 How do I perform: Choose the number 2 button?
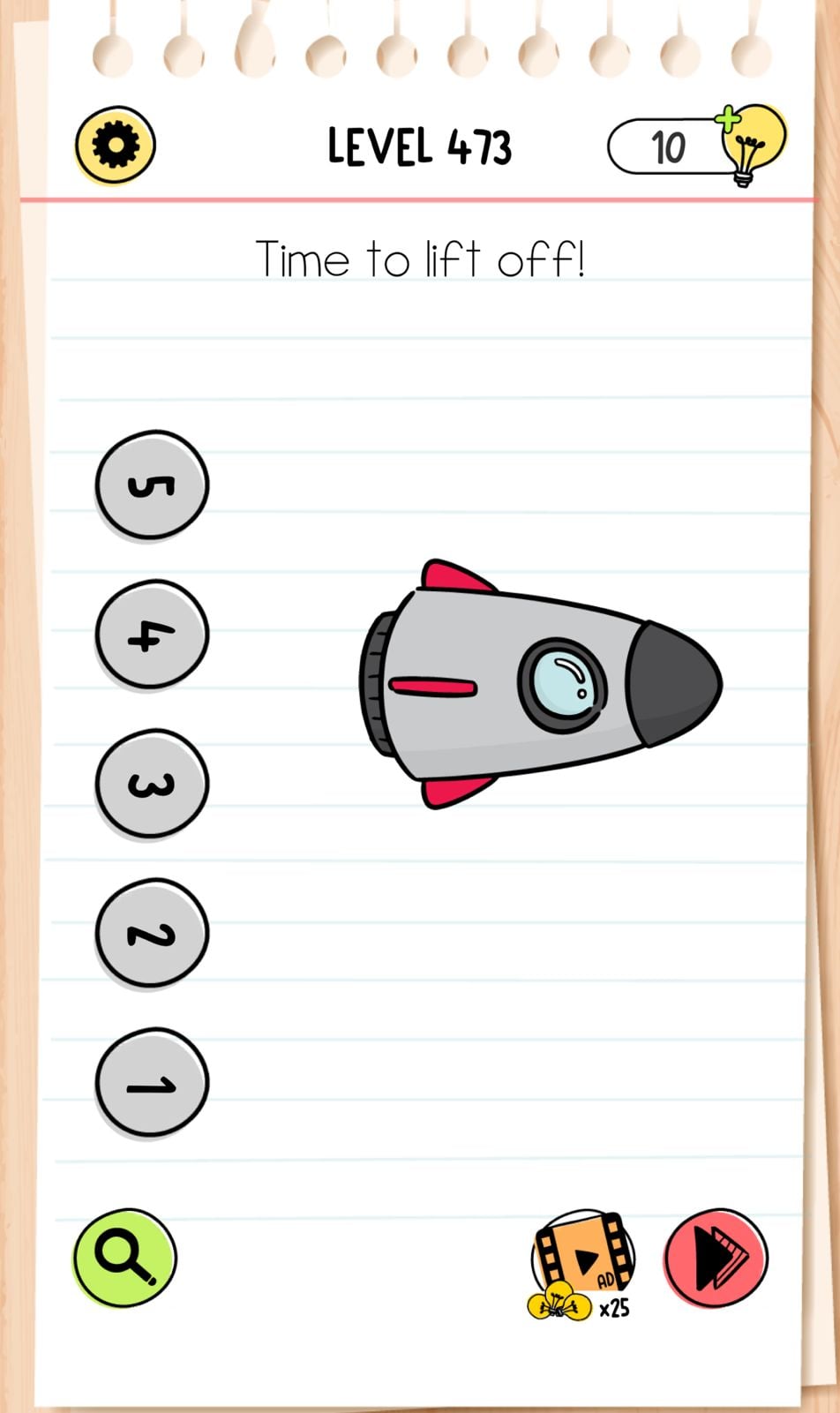152,932
